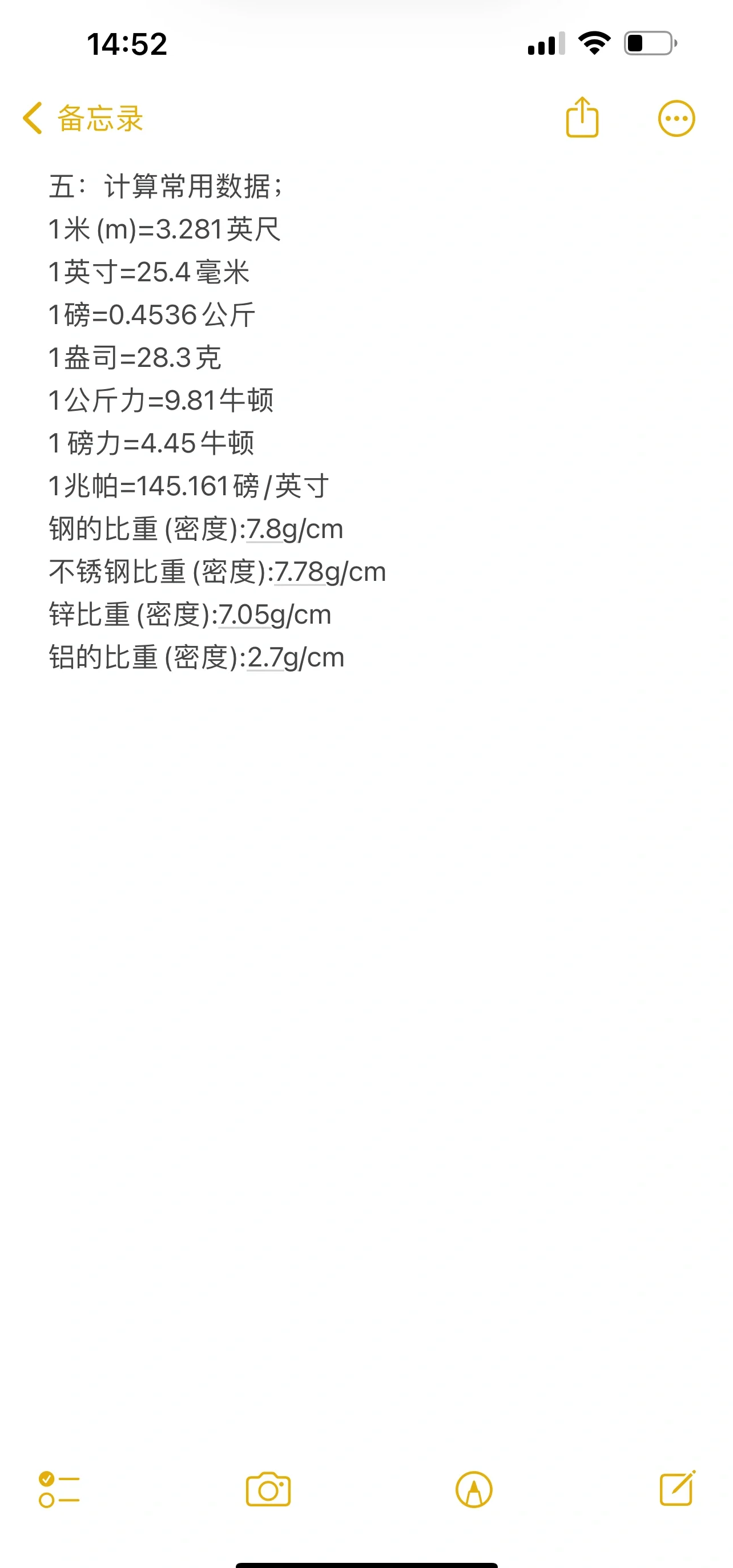Open the share sheet icon
Image resolution: width=733 pixels, height=1568 pixels.
tap(583, 118)
